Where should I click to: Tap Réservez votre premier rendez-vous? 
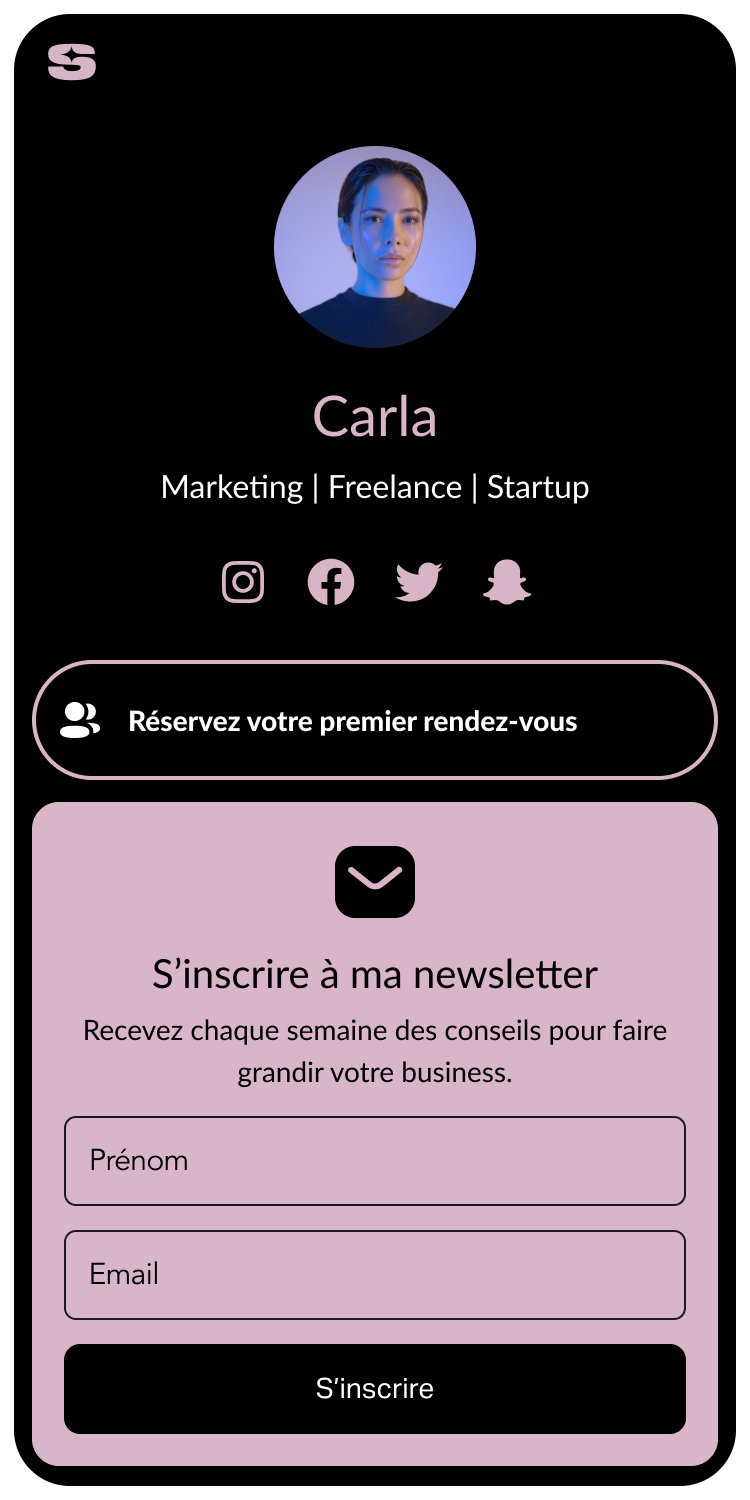pyautogui.click(x=375, y=720)
